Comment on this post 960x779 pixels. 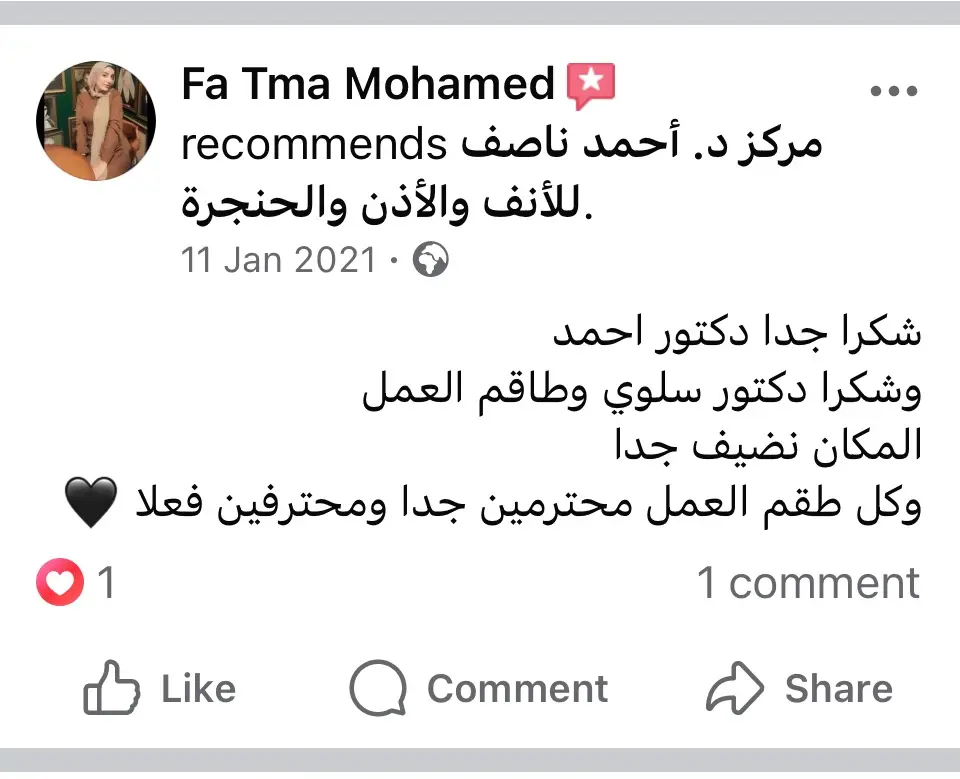[478, 688]
